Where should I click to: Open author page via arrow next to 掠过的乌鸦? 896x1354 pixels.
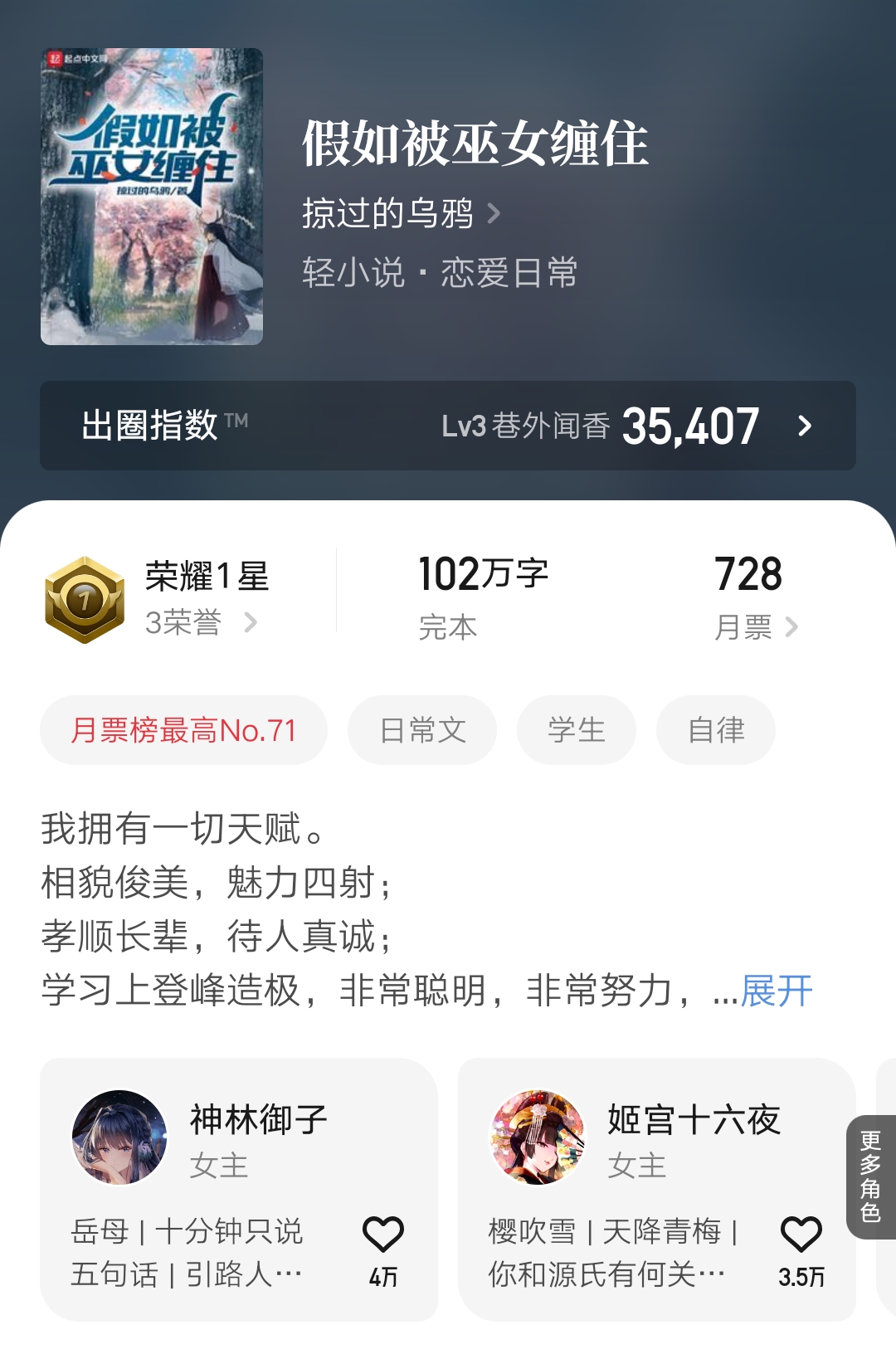494,215
